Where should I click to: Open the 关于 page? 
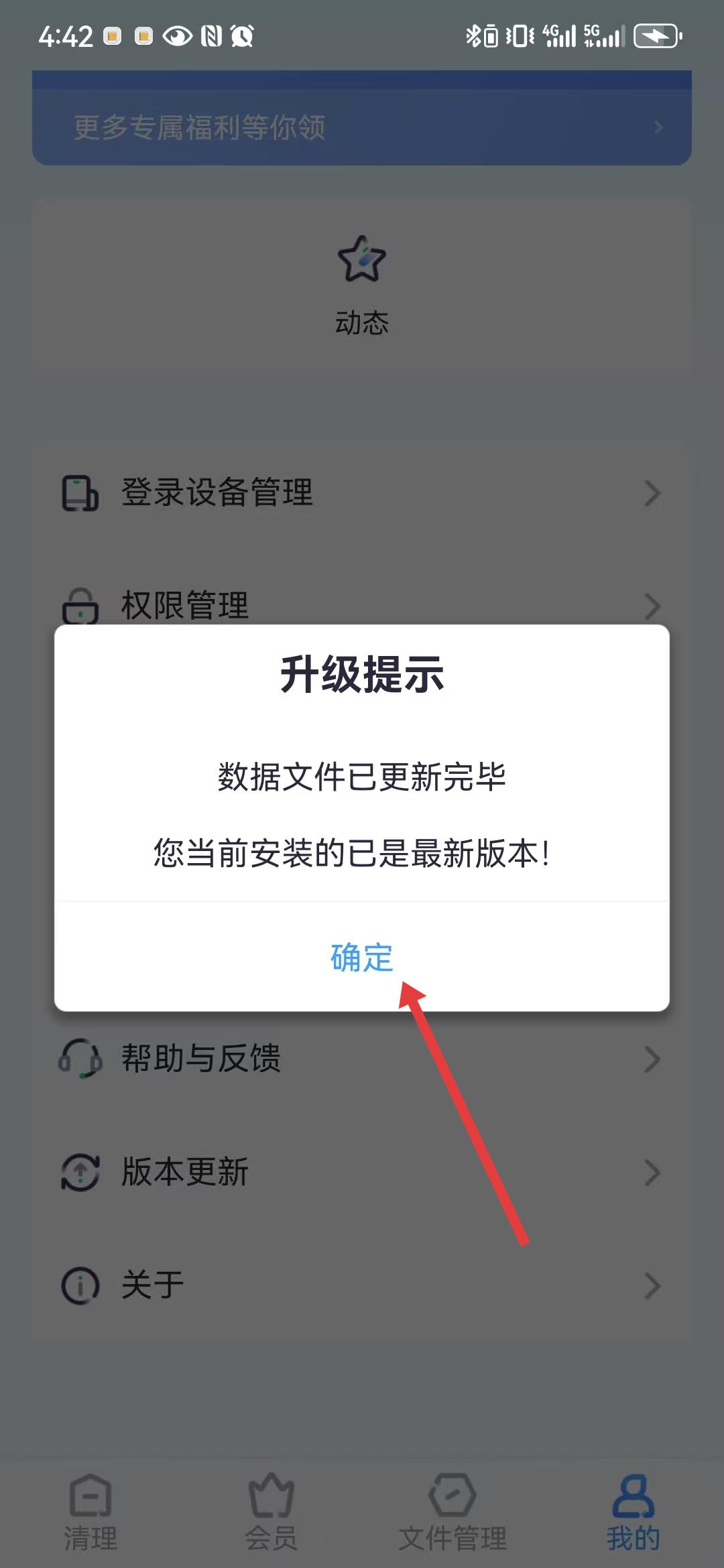361,1285
